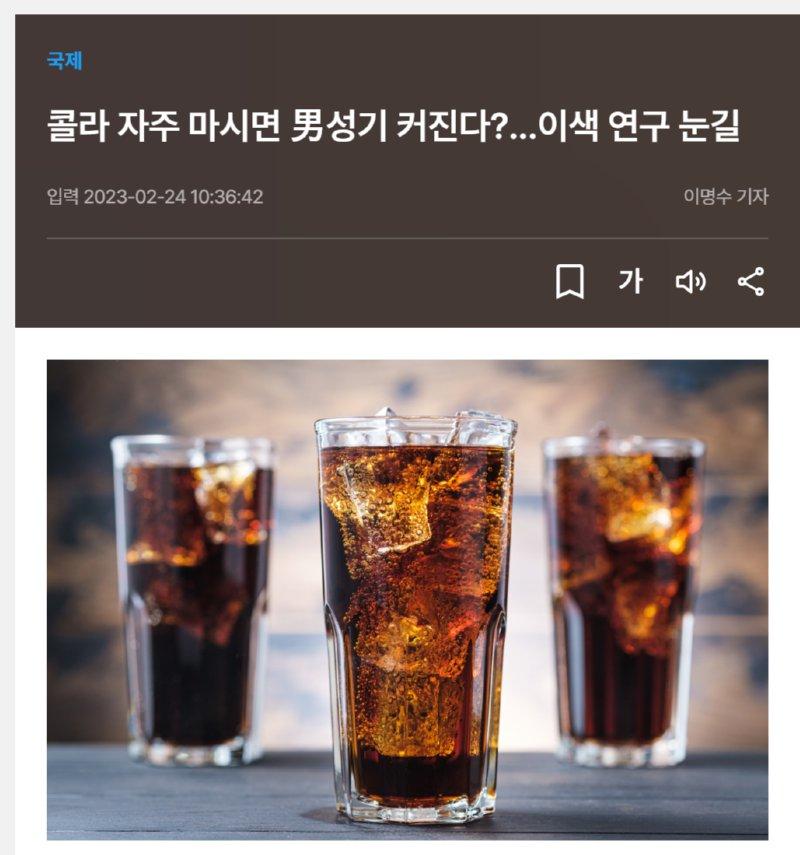
Task: Open the font size option
Action: [630, 282]
